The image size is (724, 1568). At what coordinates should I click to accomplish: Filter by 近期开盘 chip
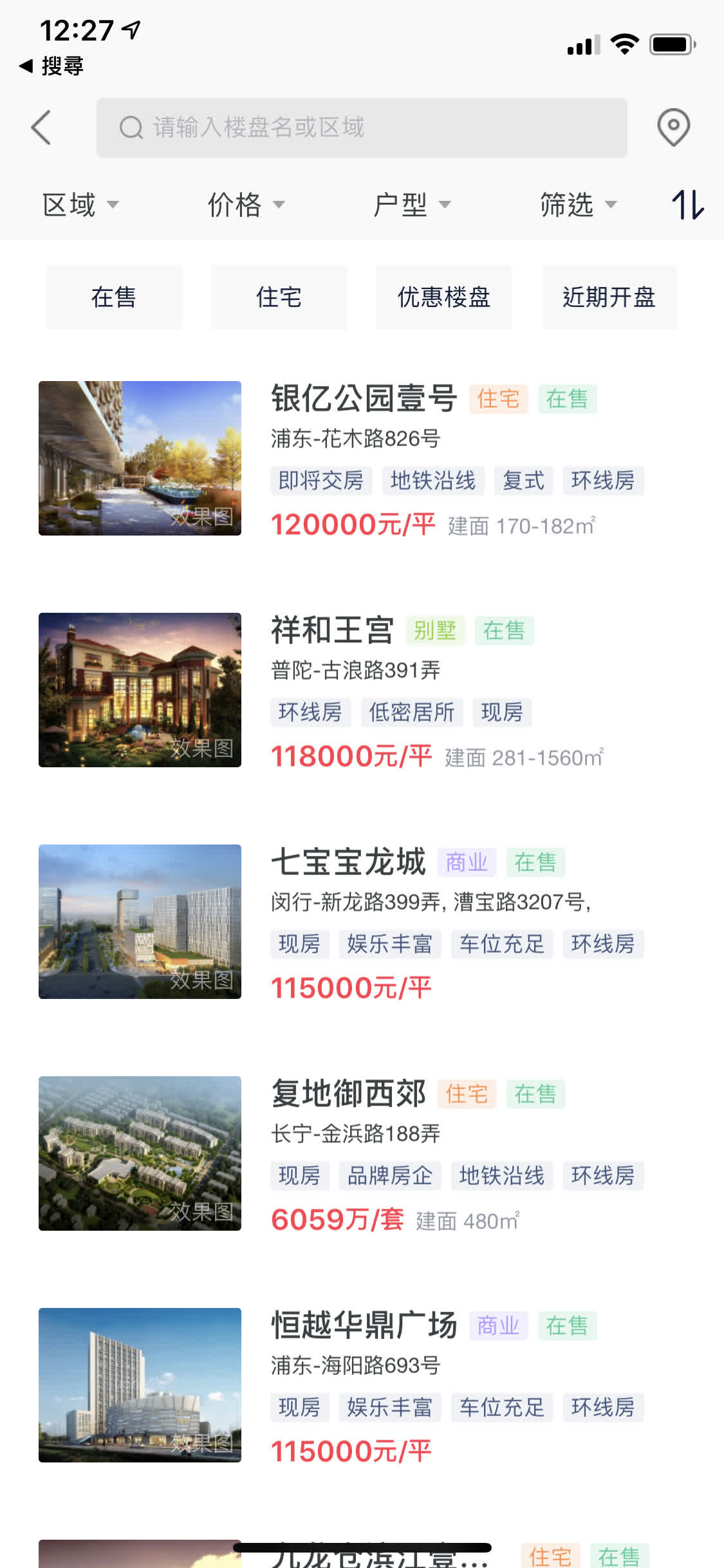tap(609, 297)
